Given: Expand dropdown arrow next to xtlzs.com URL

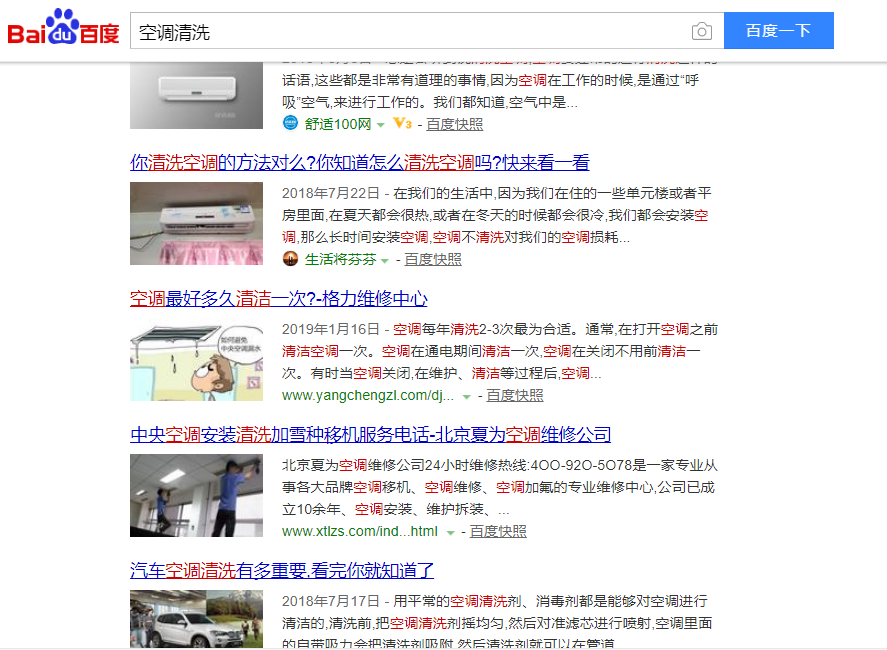Looking at the screenshot, I should click(451, 532).
